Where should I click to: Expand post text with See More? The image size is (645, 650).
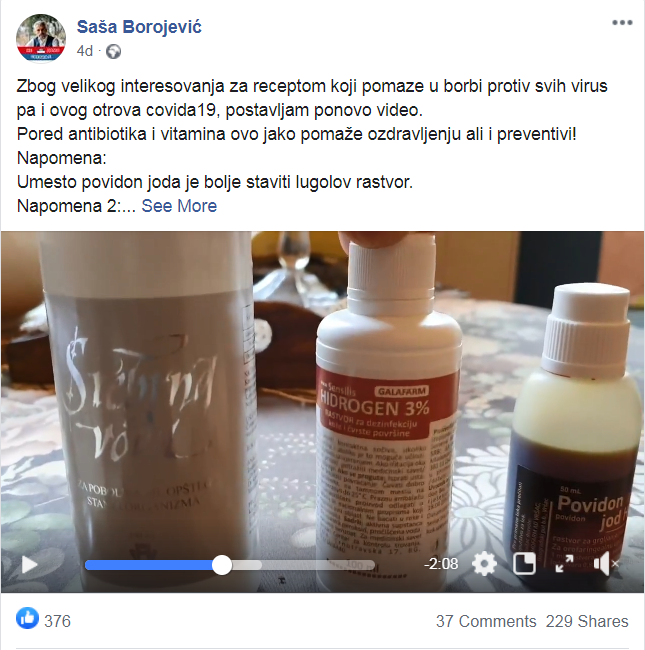179,206
